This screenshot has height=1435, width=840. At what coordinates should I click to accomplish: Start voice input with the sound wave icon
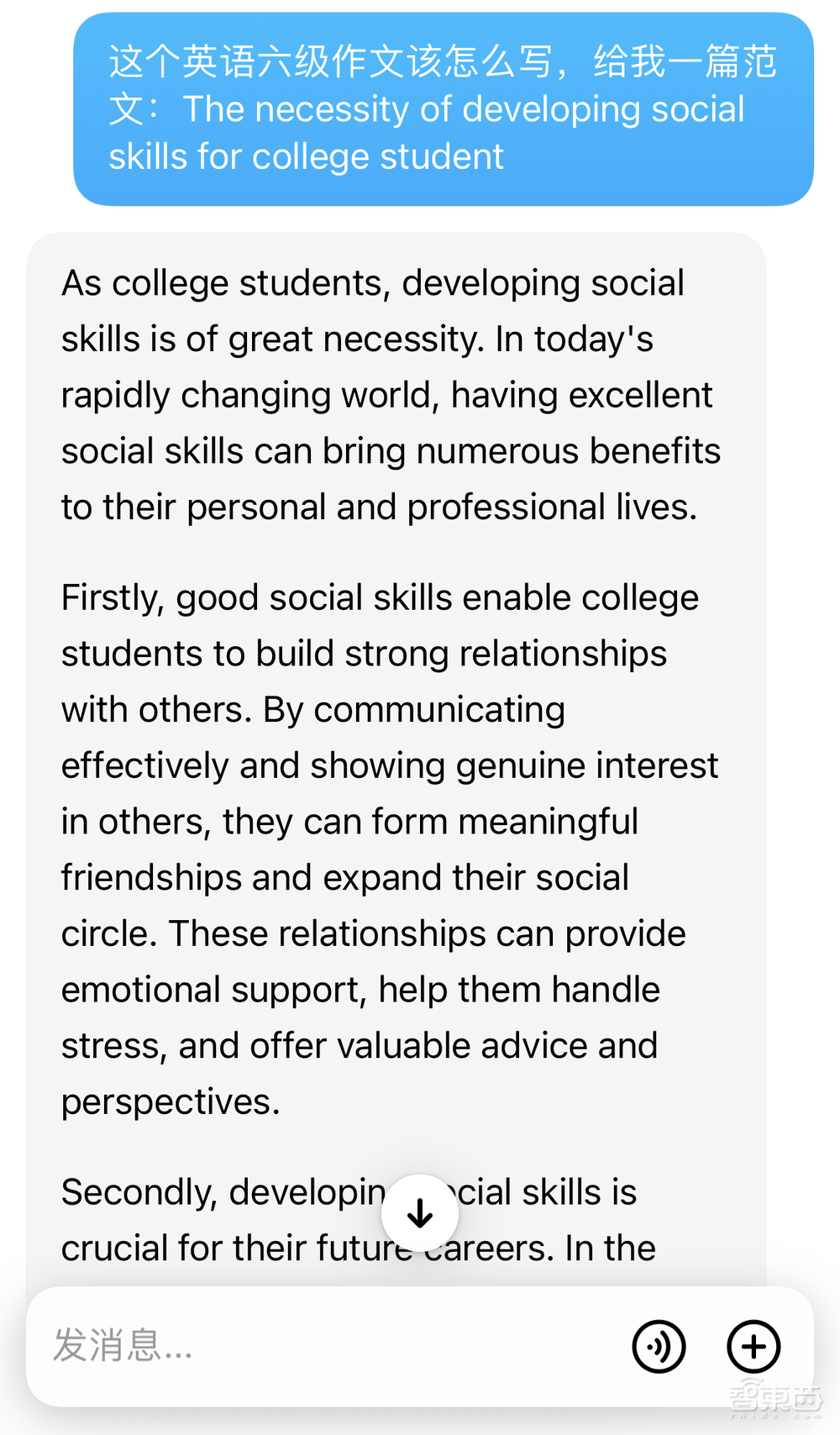pyautogui.click(x=659, y=1346)
